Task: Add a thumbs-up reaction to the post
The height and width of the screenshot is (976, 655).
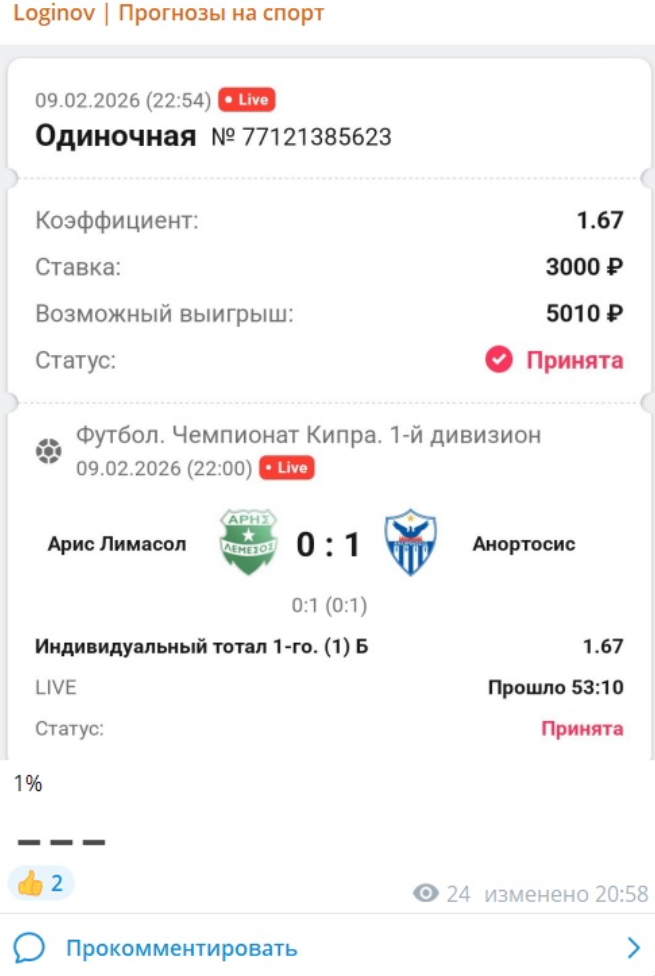Action: click(x=41, y=883)
